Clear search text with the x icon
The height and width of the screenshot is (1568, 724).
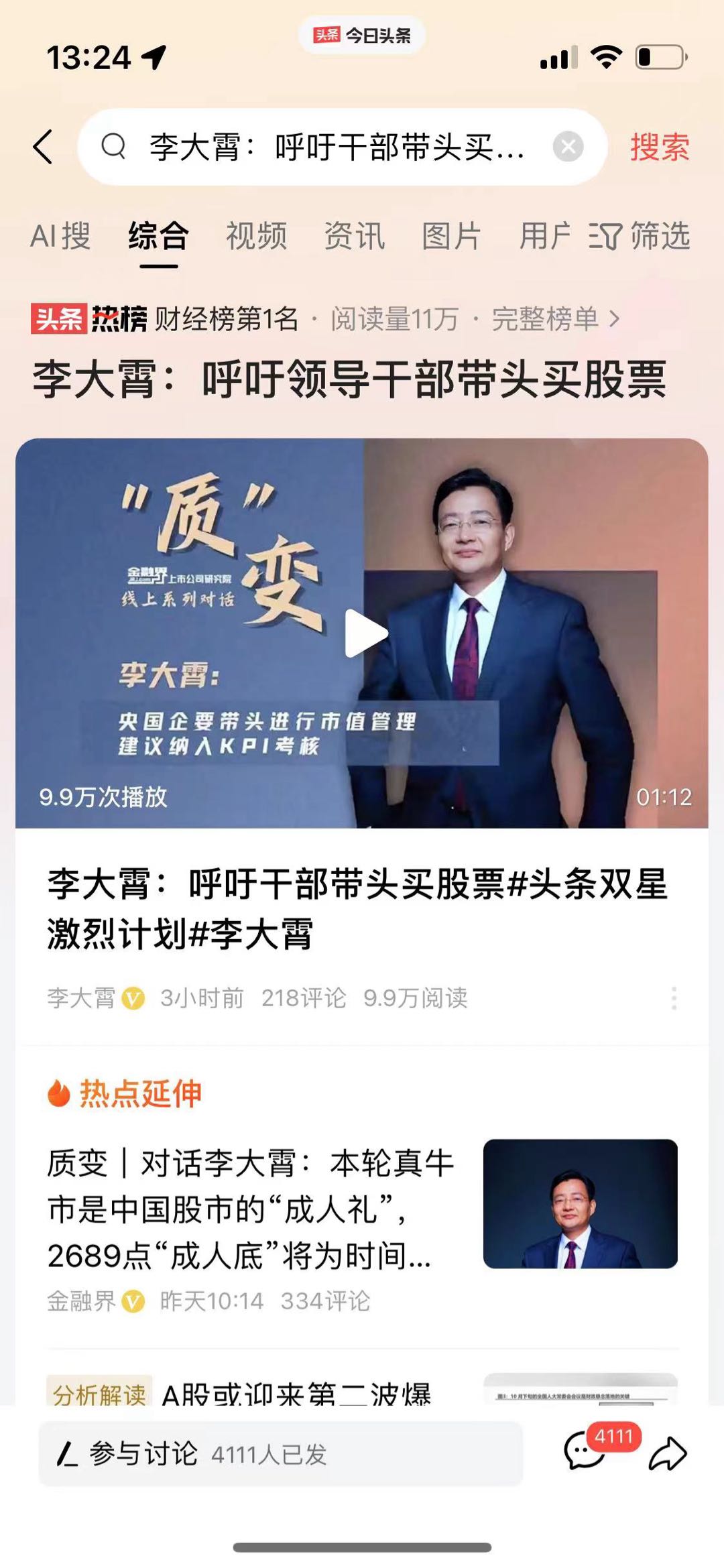(x=569, y=148)
